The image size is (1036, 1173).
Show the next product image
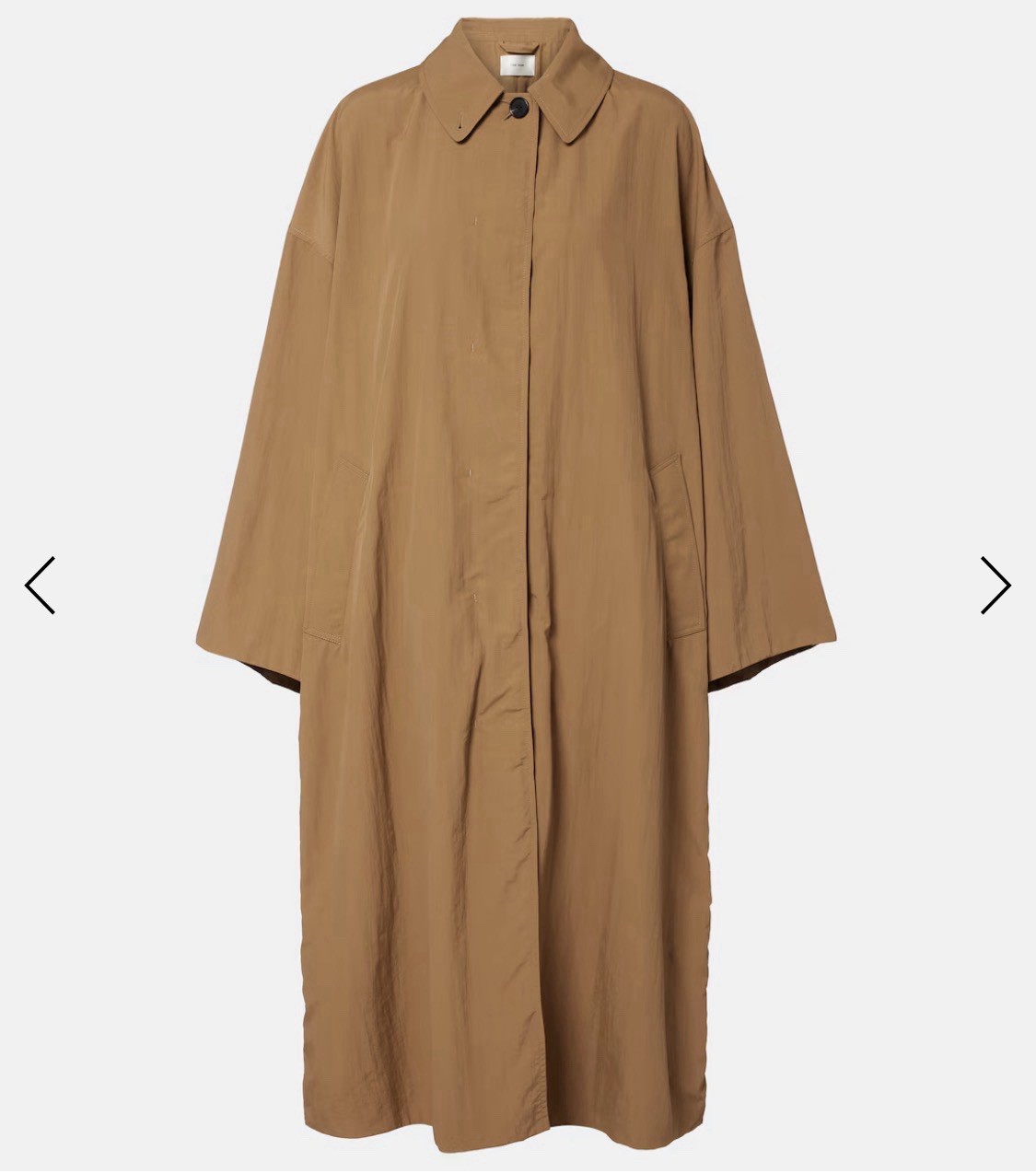click(995, 586)
